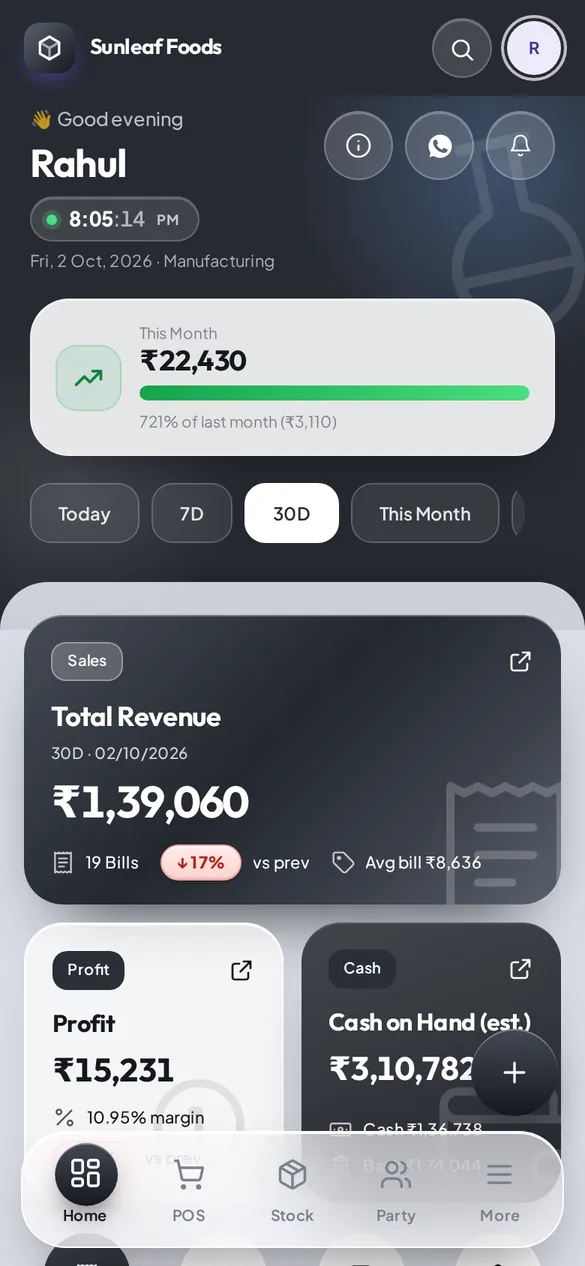This screenshot has height=1266, width=585.
Task: Open the WhatsApp shortcut
Action: (439, 146)
